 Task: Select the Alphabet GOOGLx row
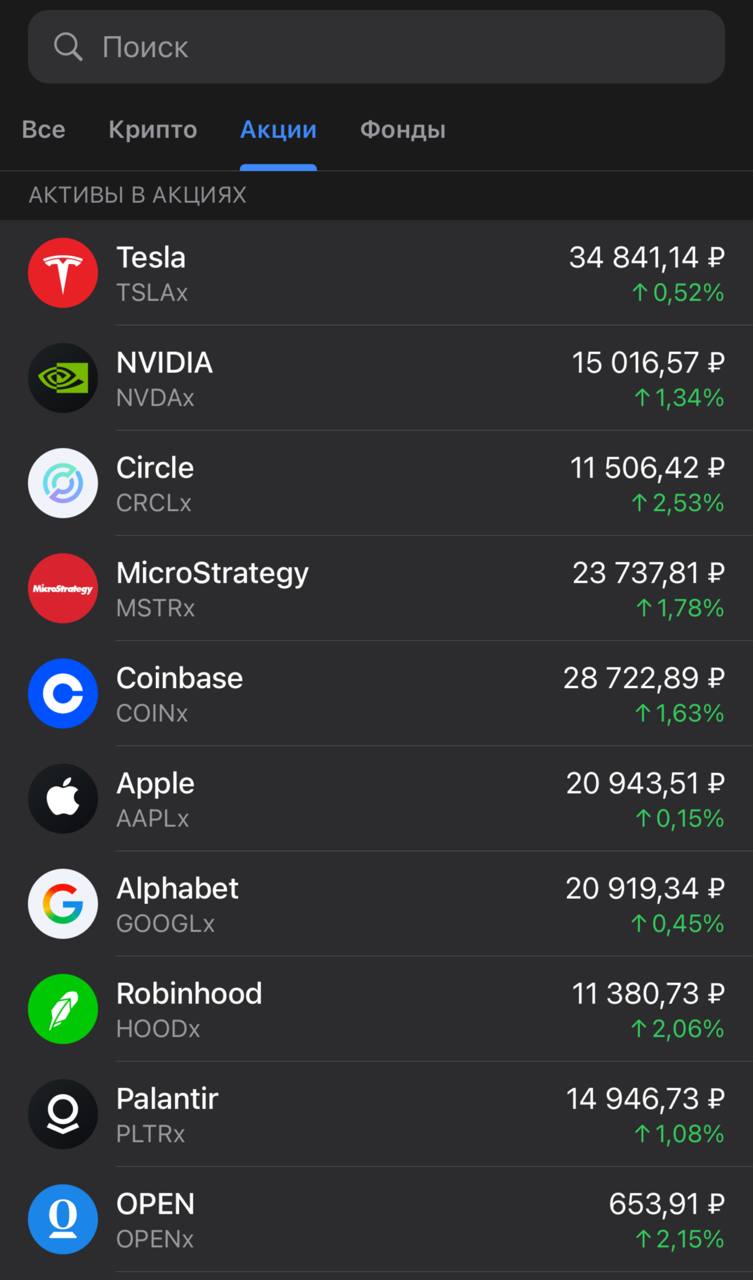click(376, 904)
